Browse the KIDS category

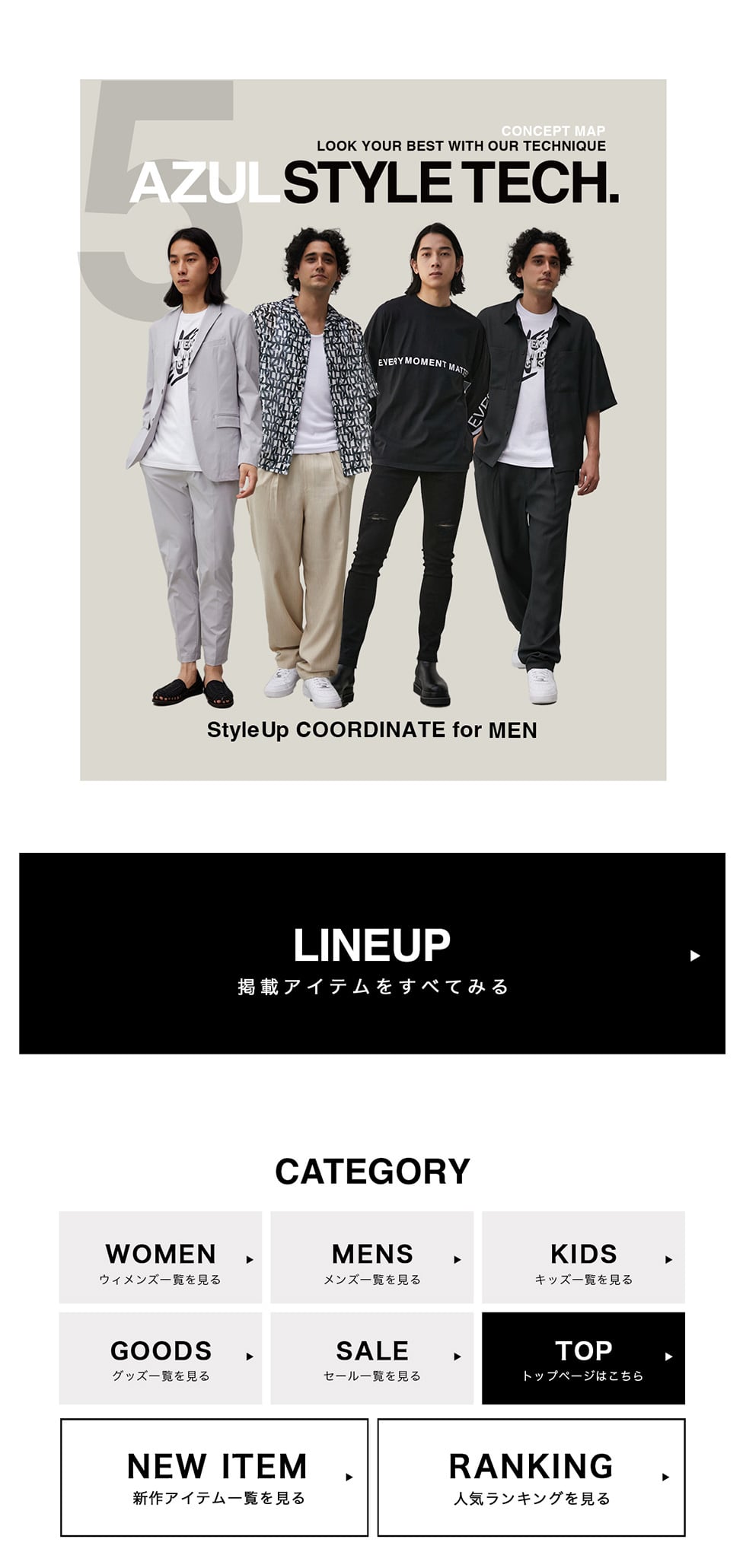(x=583, y=1258)
